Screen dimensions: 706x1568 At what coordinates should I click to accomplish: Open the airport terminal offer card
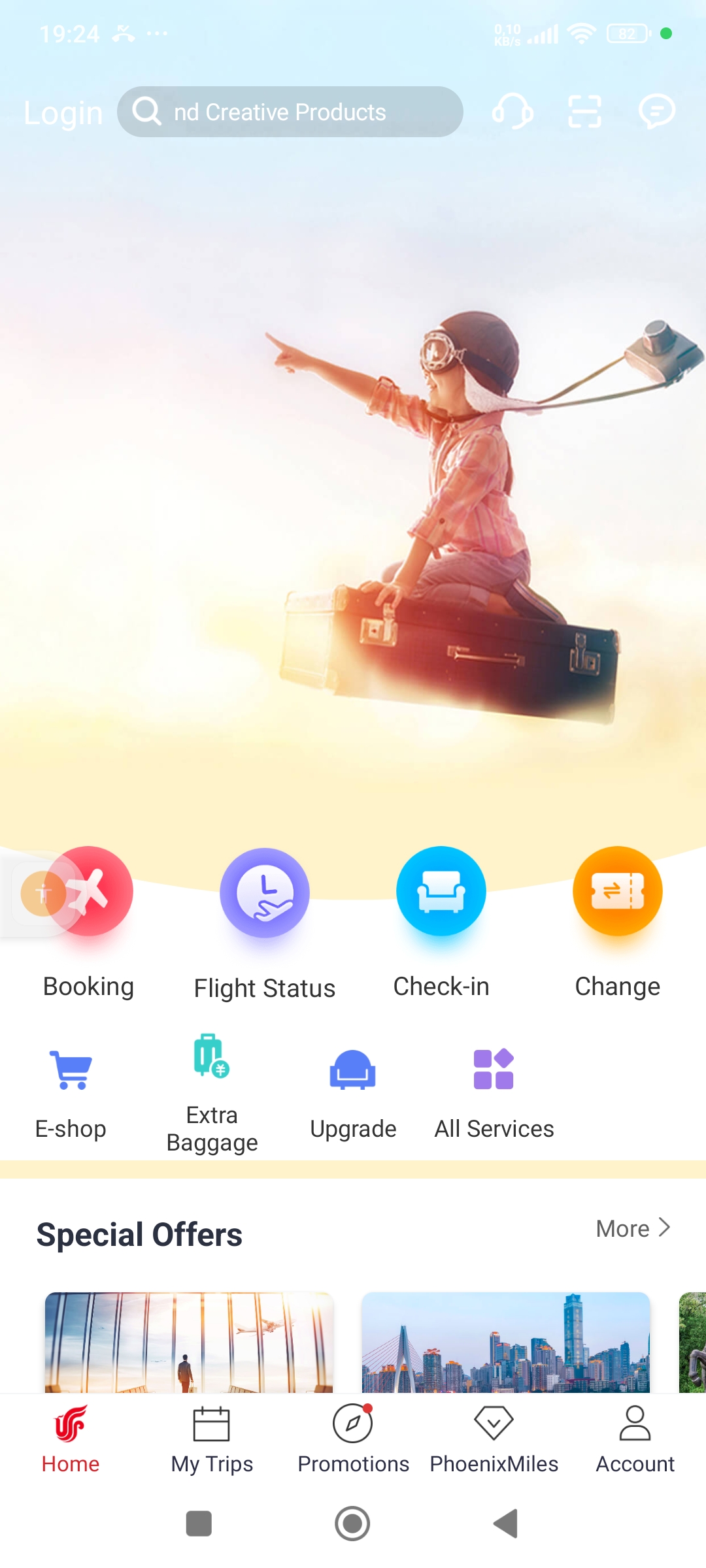click(x=189, y=1342)
